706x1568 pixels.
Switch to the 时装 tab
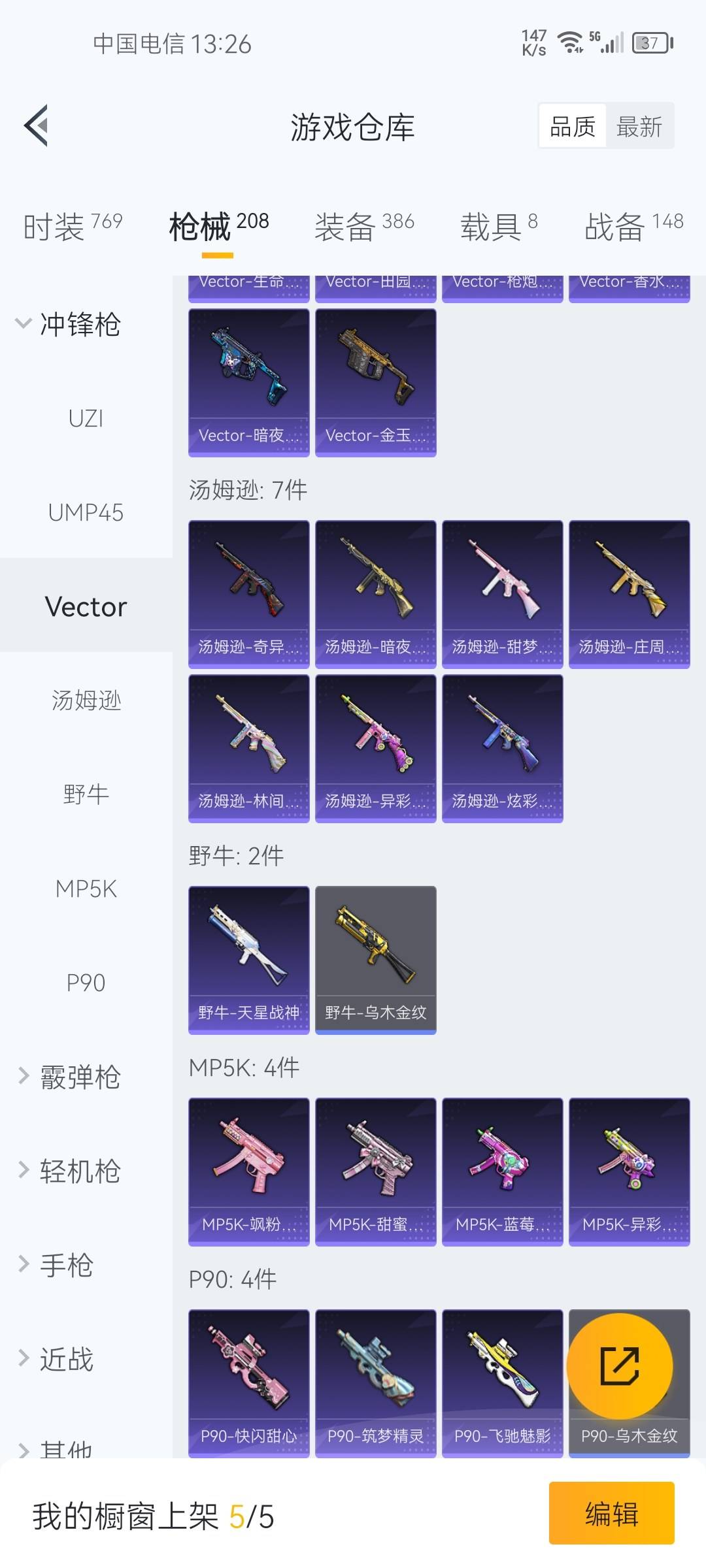73,226
